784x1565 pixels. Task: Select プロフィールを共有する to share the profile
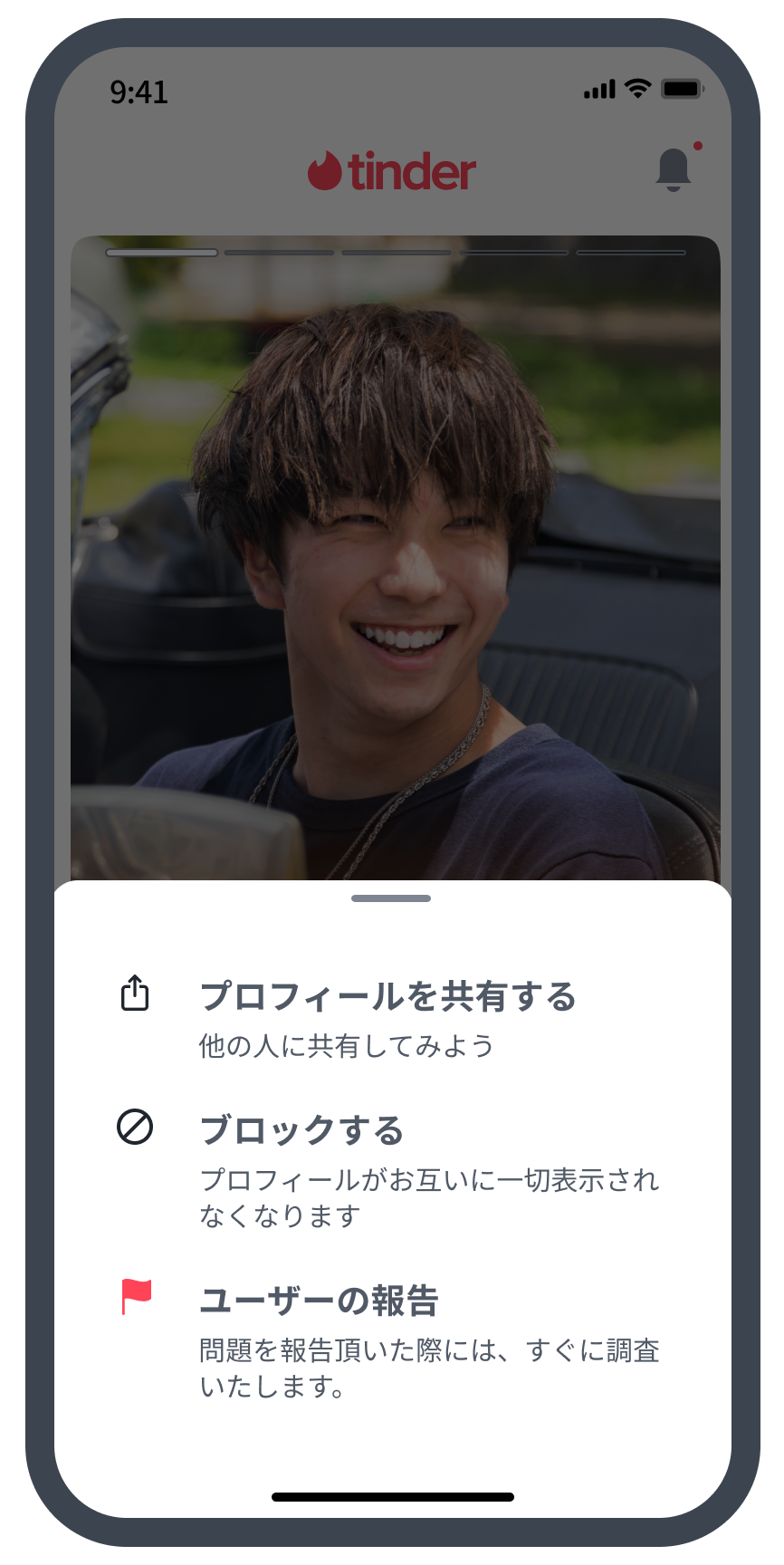point(387,997)
